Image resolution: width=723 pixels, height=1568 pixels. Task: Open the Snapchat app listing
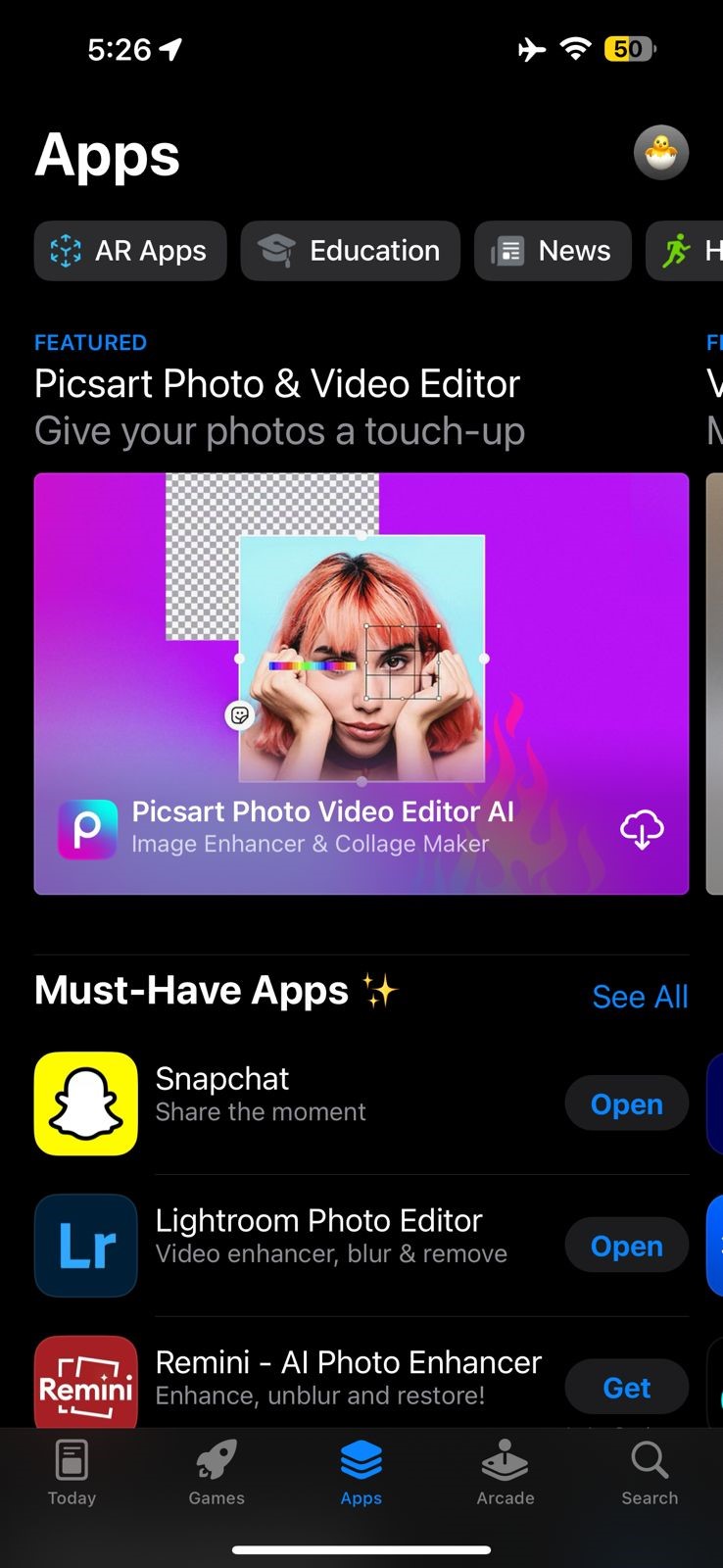(260, 1094)
